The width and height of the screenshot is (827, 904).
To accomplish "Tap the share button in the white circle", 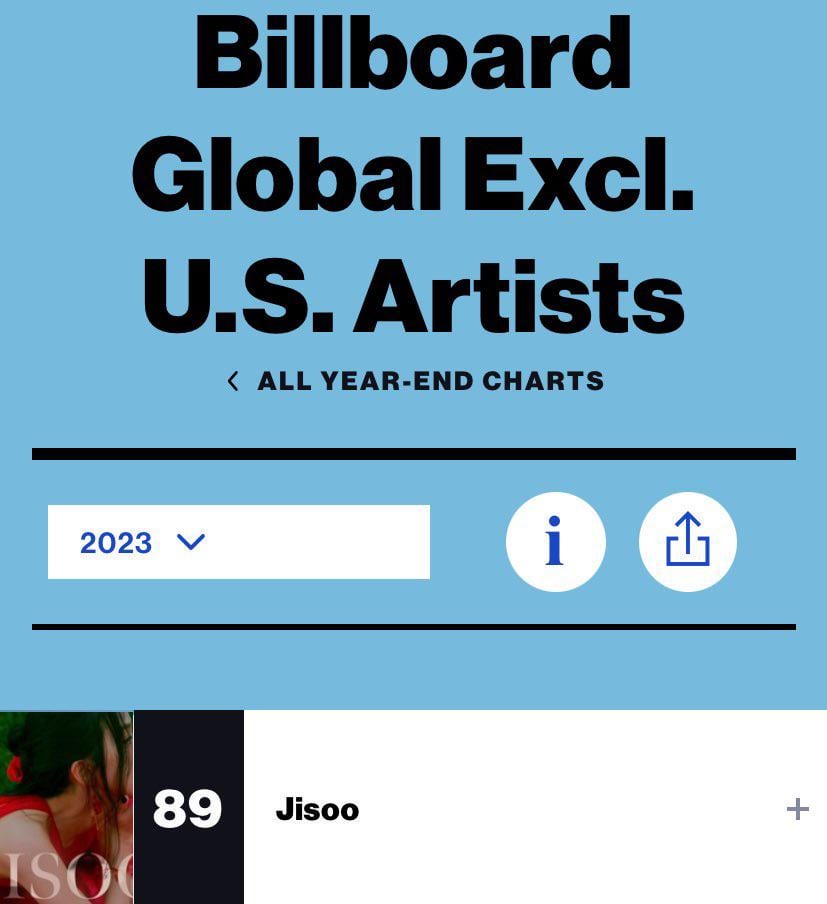I will pyautogui.click(x=687, y=541).
